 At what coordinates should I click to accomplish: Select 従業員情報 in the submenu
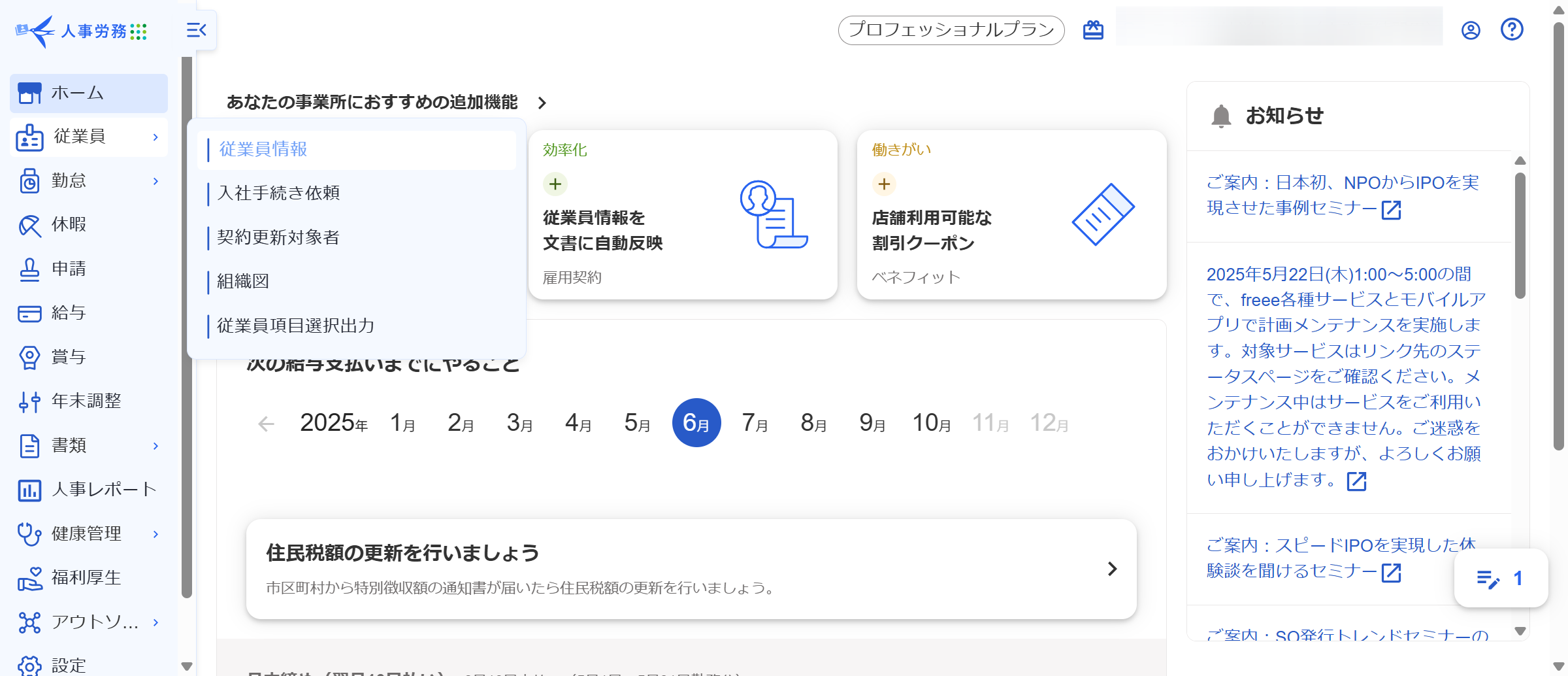pyautogui.click(x=263, y=150)
